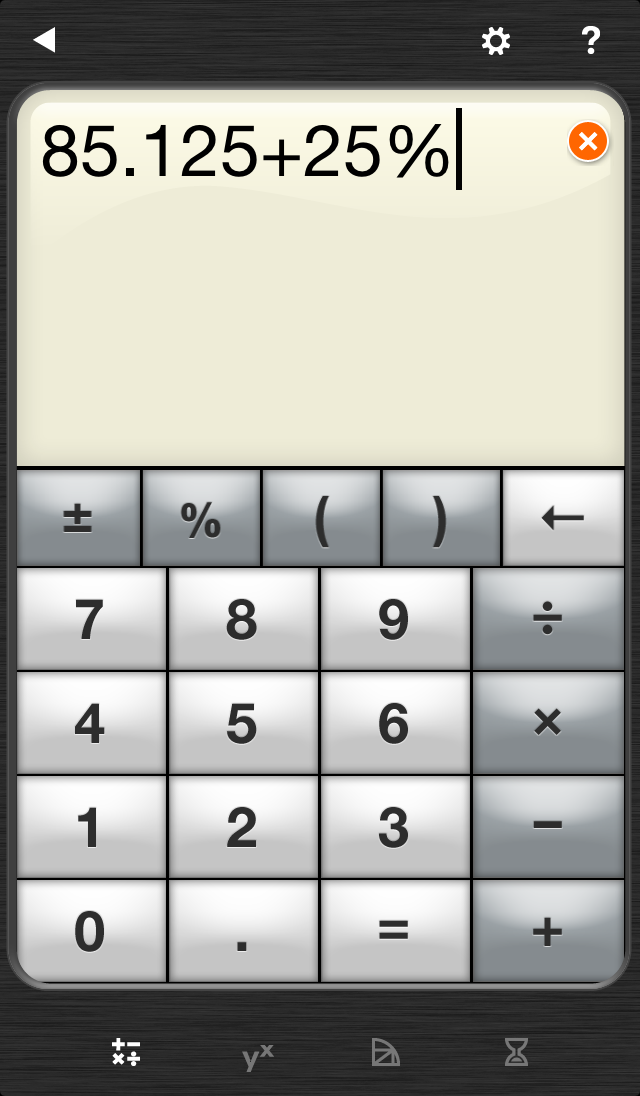
Task: Clear the expression with orange X
Action: [x=588, y=142]
